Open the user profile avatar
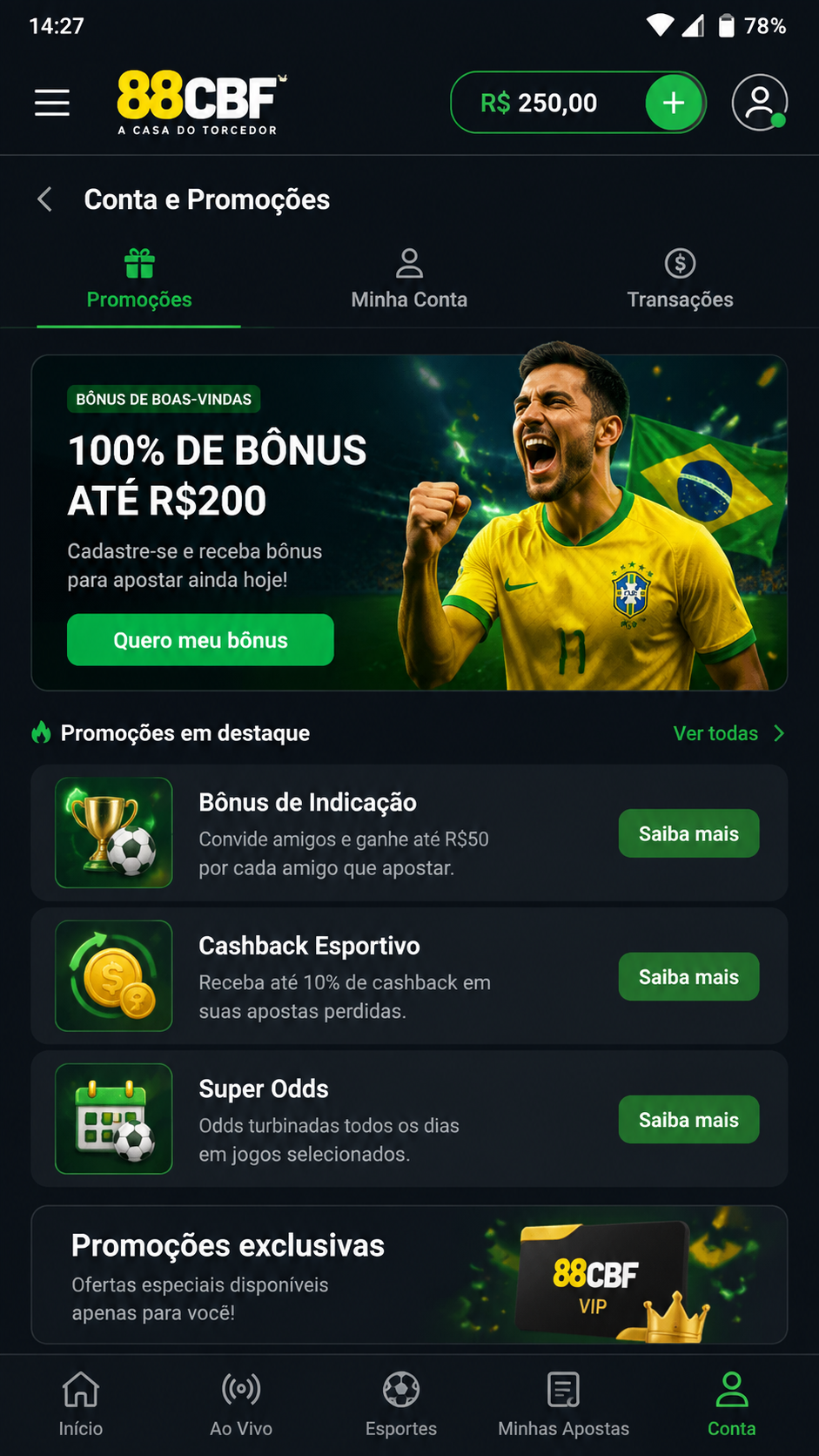This screenshot has height=1456, width=819. pos(760,103)
